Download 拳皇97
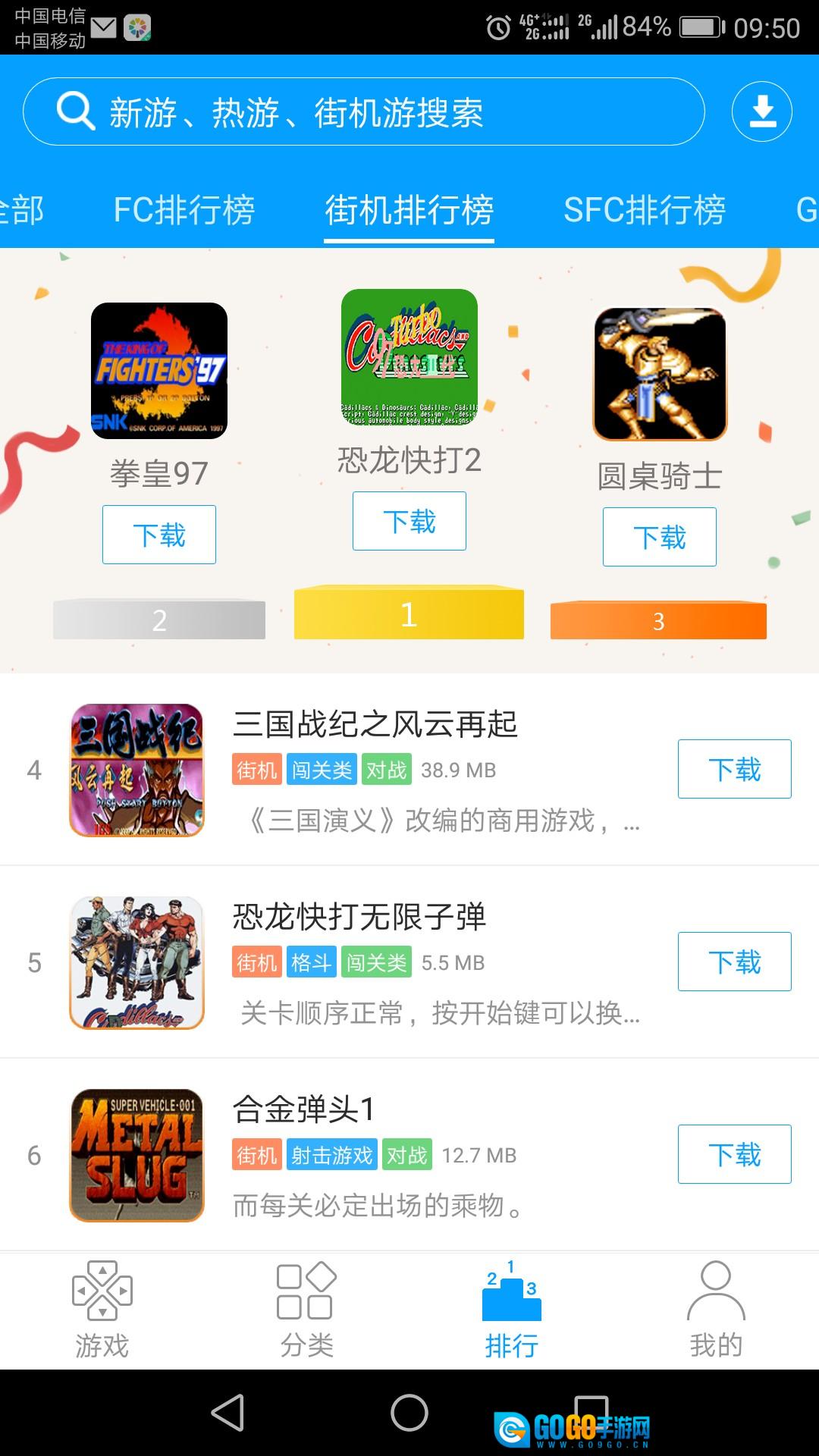The image size is (819, 1456). (x=159, y=535)
